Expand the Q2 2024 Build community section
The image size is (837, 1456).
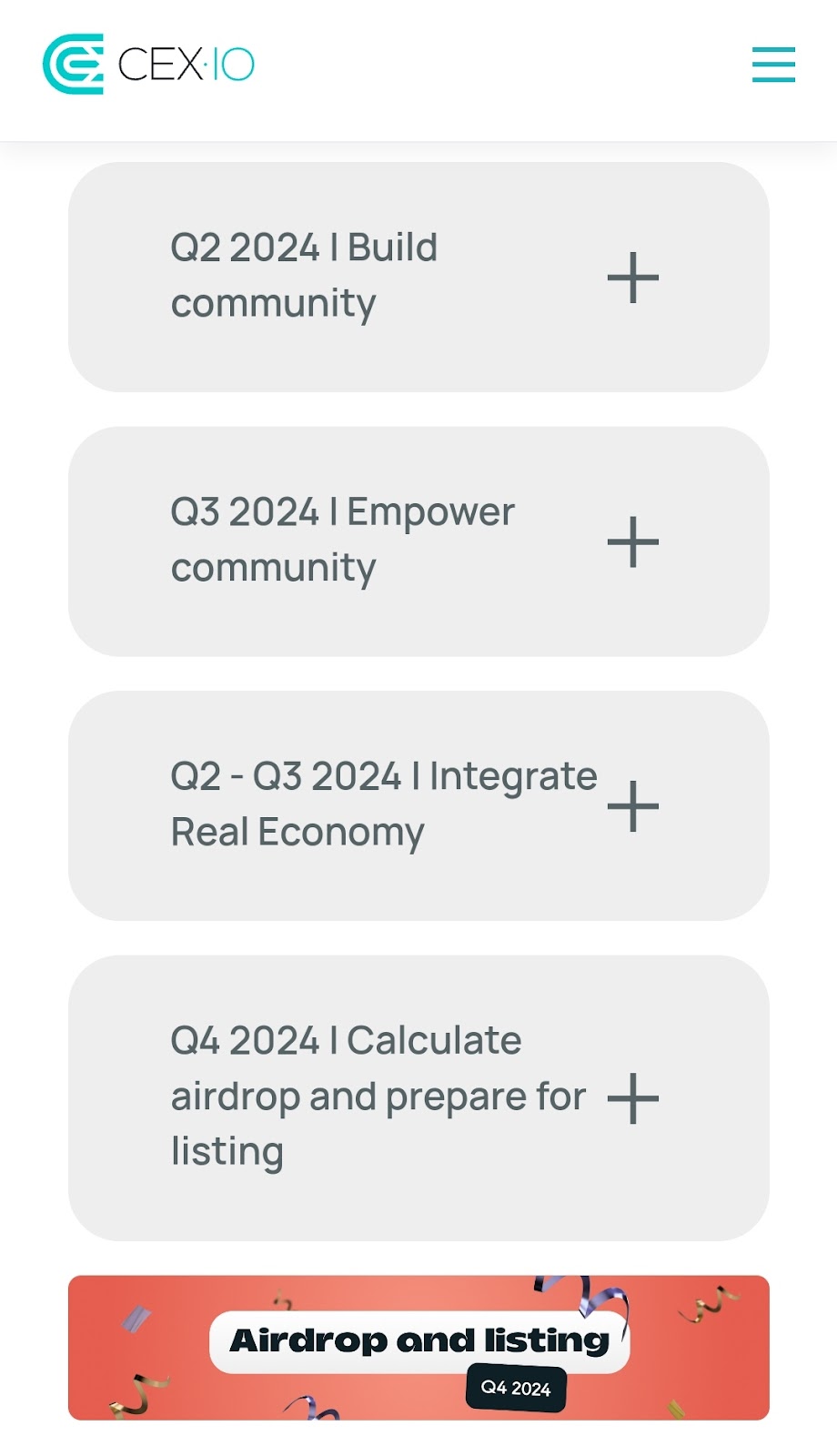click(632, 278)
